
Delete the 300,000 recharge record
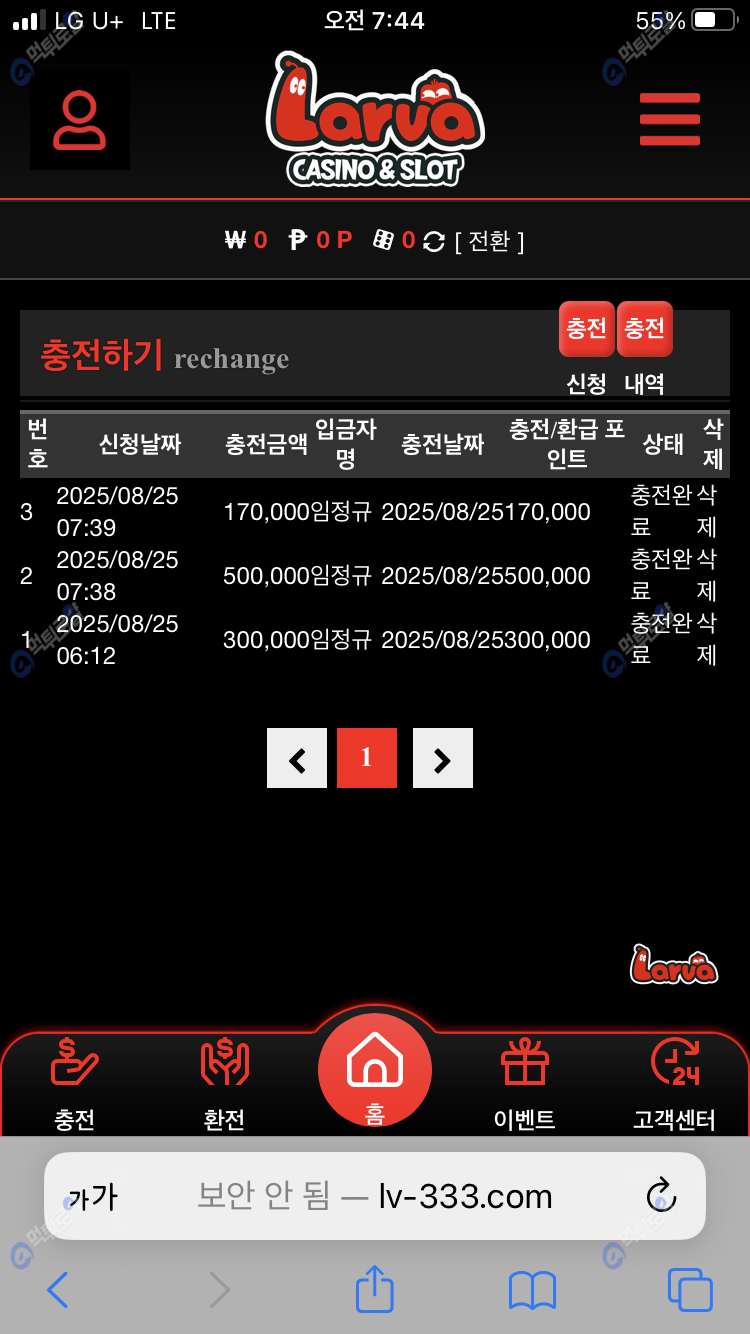coord(707,639)
